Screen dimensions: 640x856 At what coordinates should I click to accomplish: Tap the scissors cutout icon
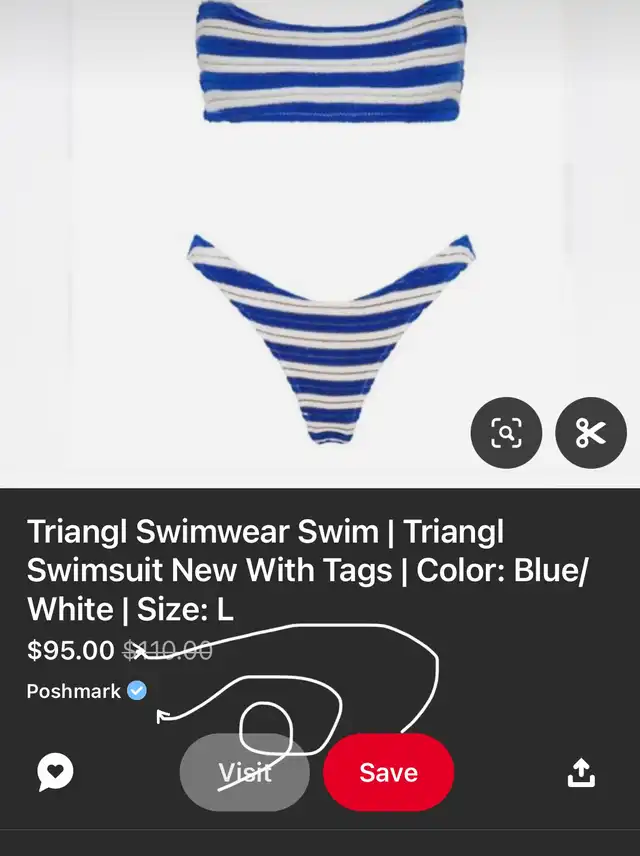click(591, 432)
